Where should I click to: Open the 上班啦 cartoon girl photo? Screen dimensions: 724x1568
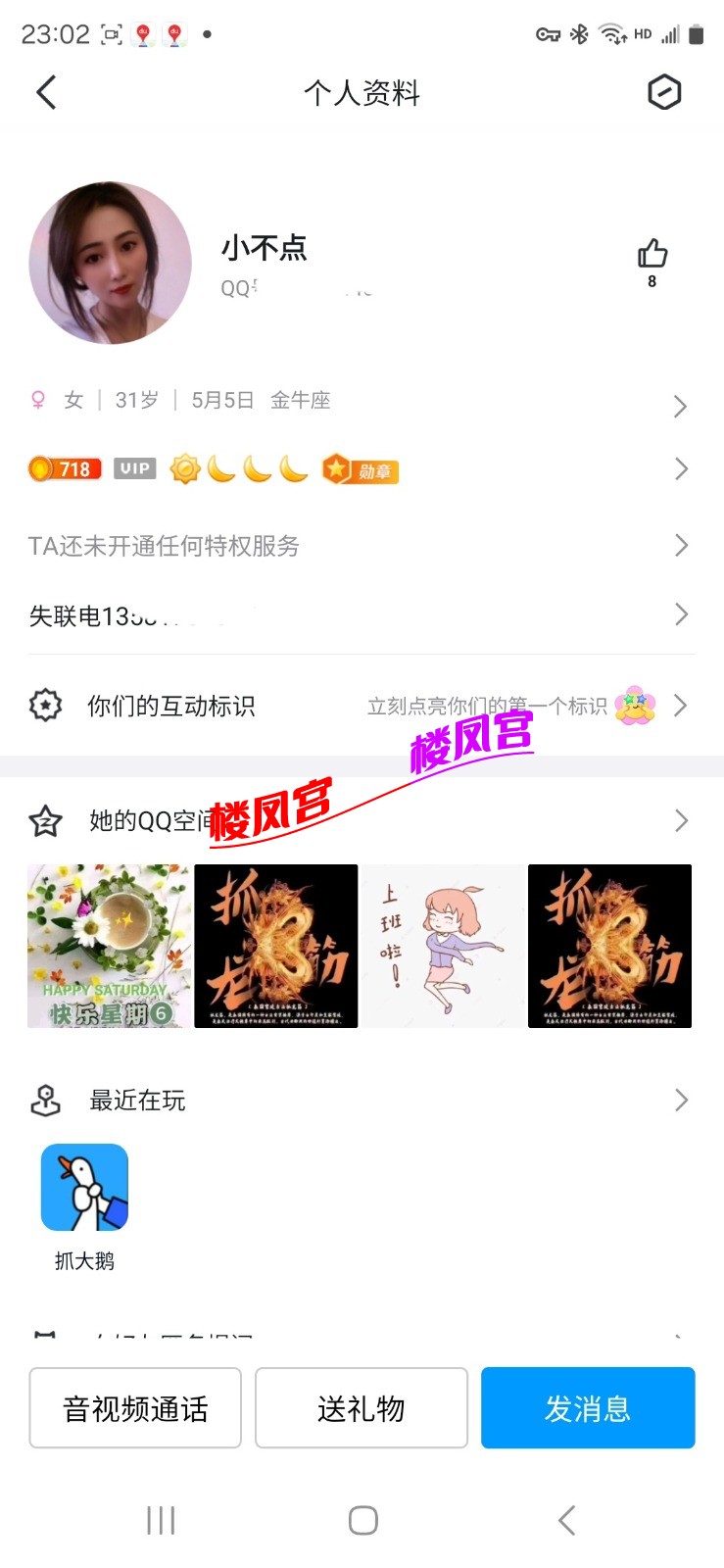(x=443, y=946)
